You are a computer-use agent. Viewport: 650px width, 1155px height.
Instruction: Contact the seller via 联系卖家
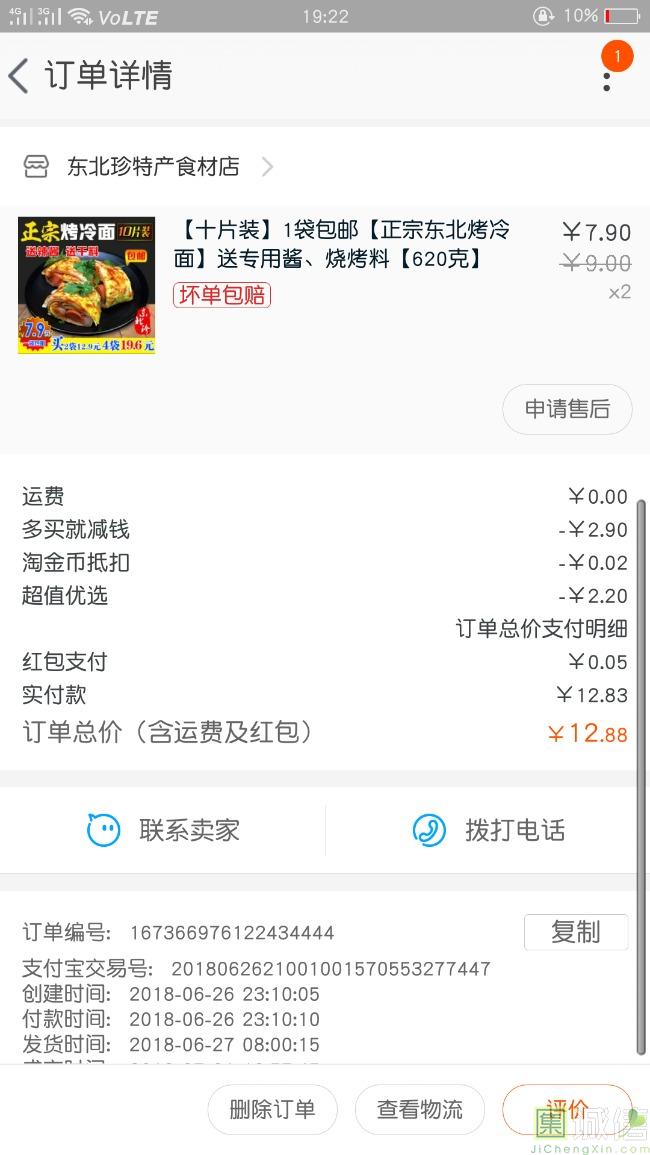(163, 830)
